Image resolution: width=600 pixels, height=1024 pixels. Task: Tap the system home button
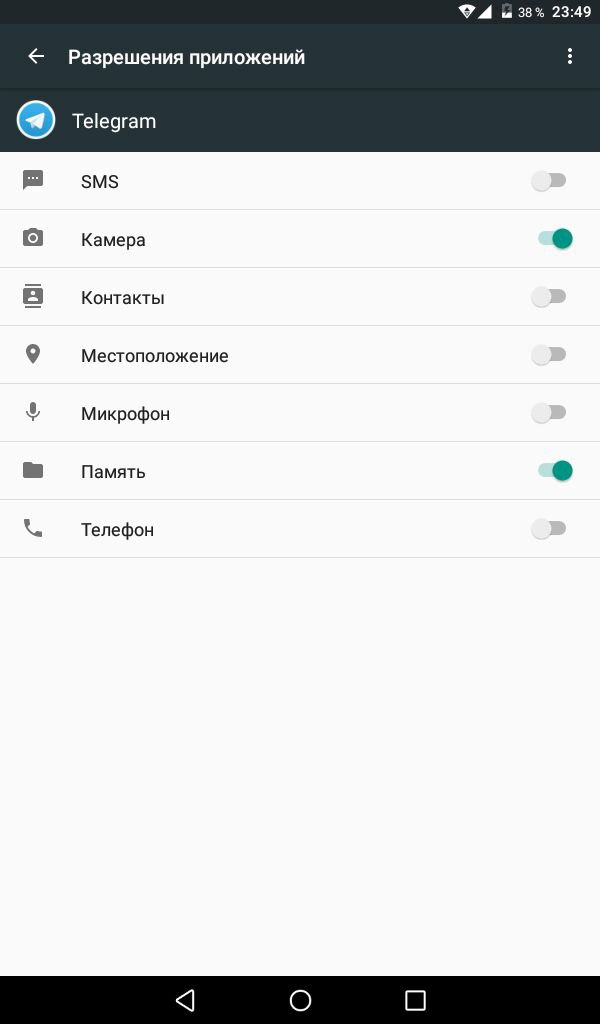pyautogui.click(x=300, y=1000)
